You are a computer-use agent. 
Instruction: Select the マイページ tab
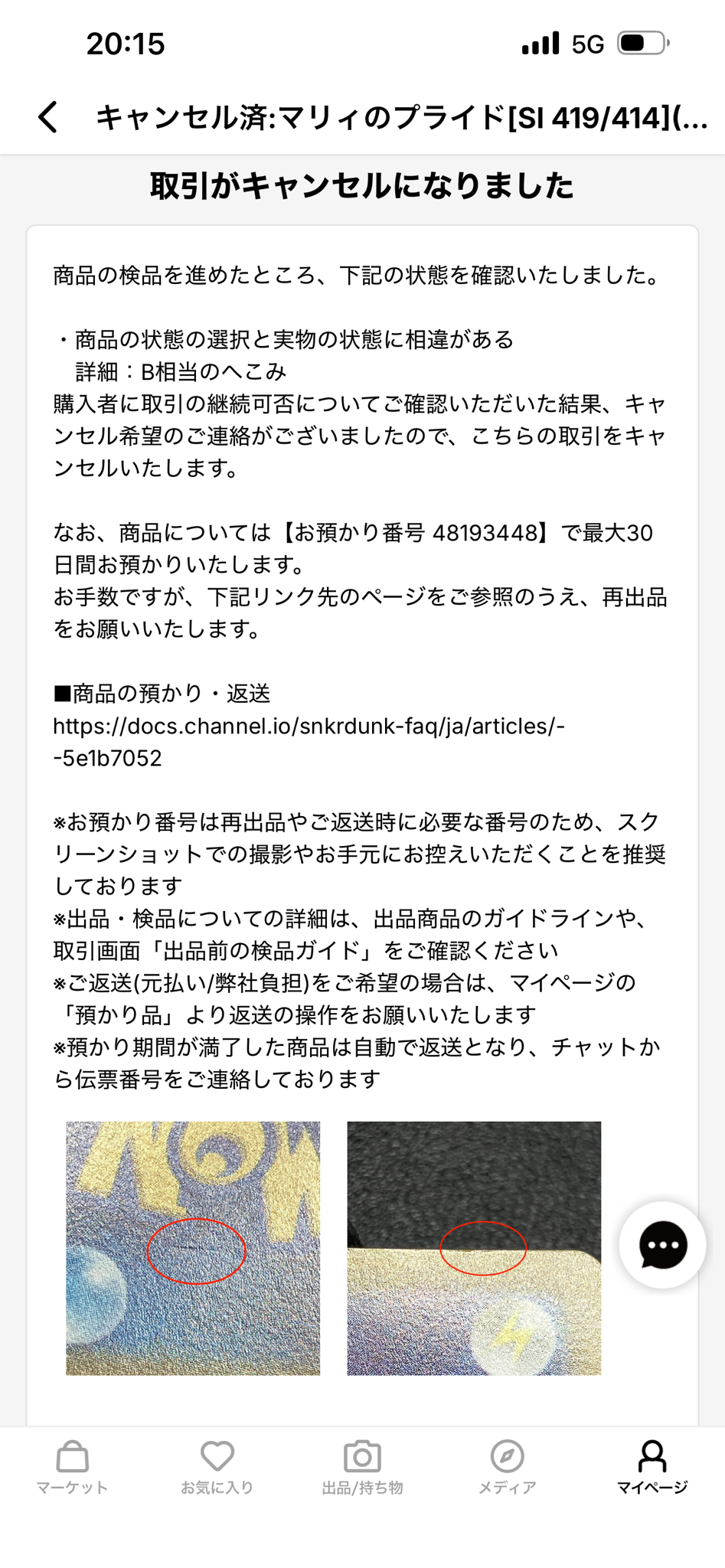[652, 1467]
